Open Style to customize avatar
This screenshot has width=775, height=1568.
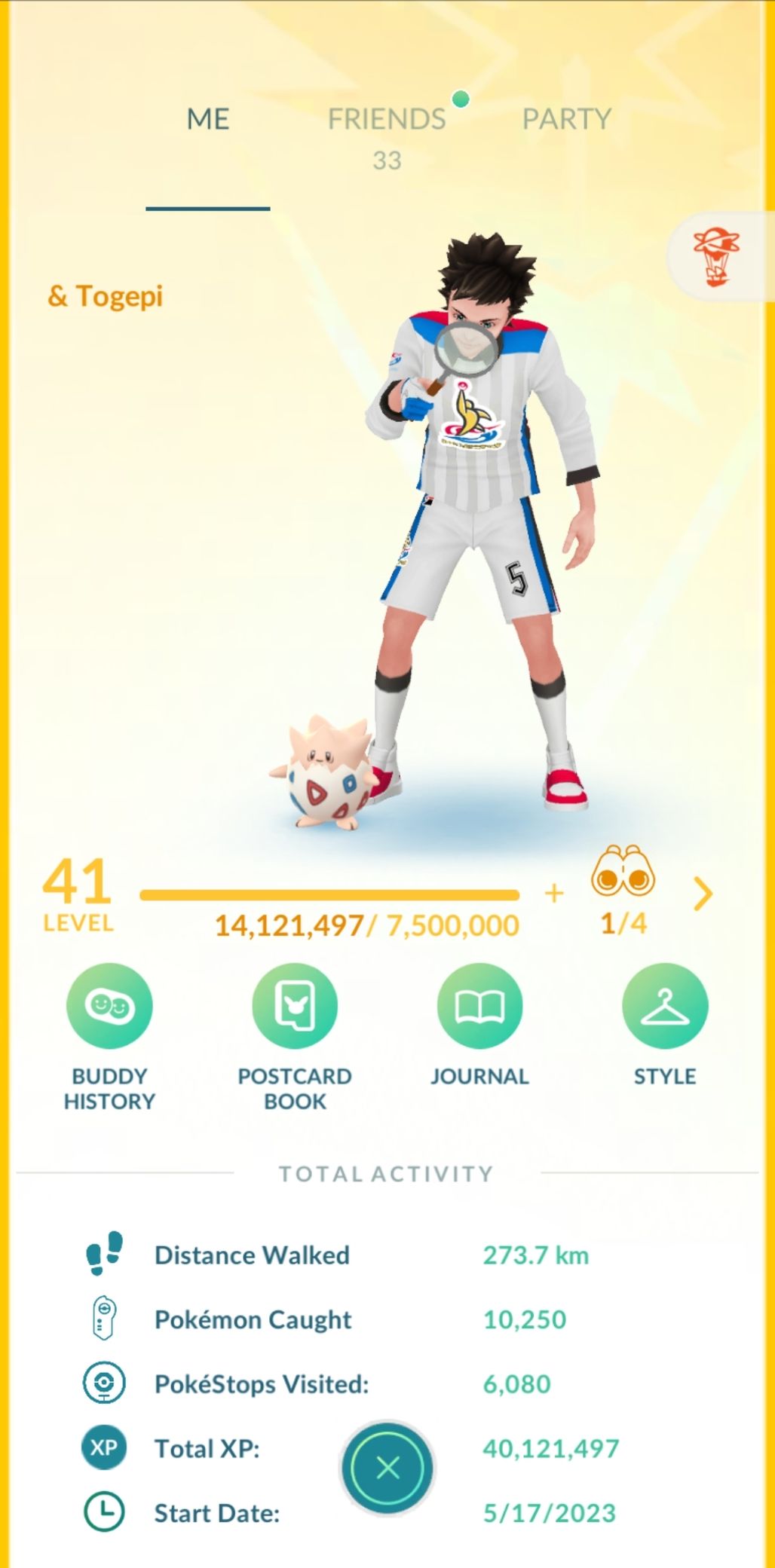click(x=664, y=1006)
